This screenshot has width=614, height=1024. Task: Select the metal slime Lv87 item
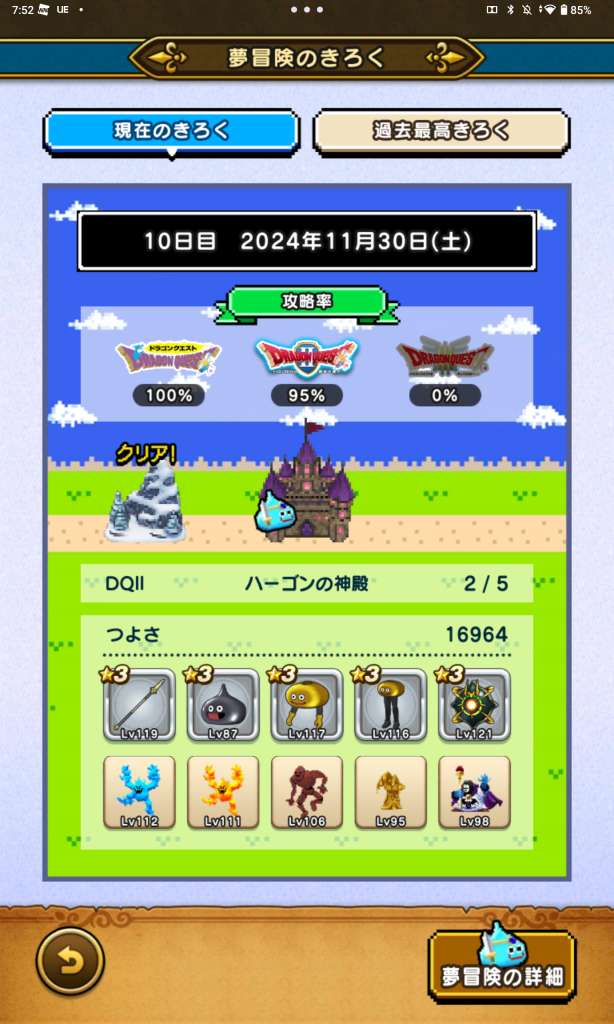click(x=223, y=705)
